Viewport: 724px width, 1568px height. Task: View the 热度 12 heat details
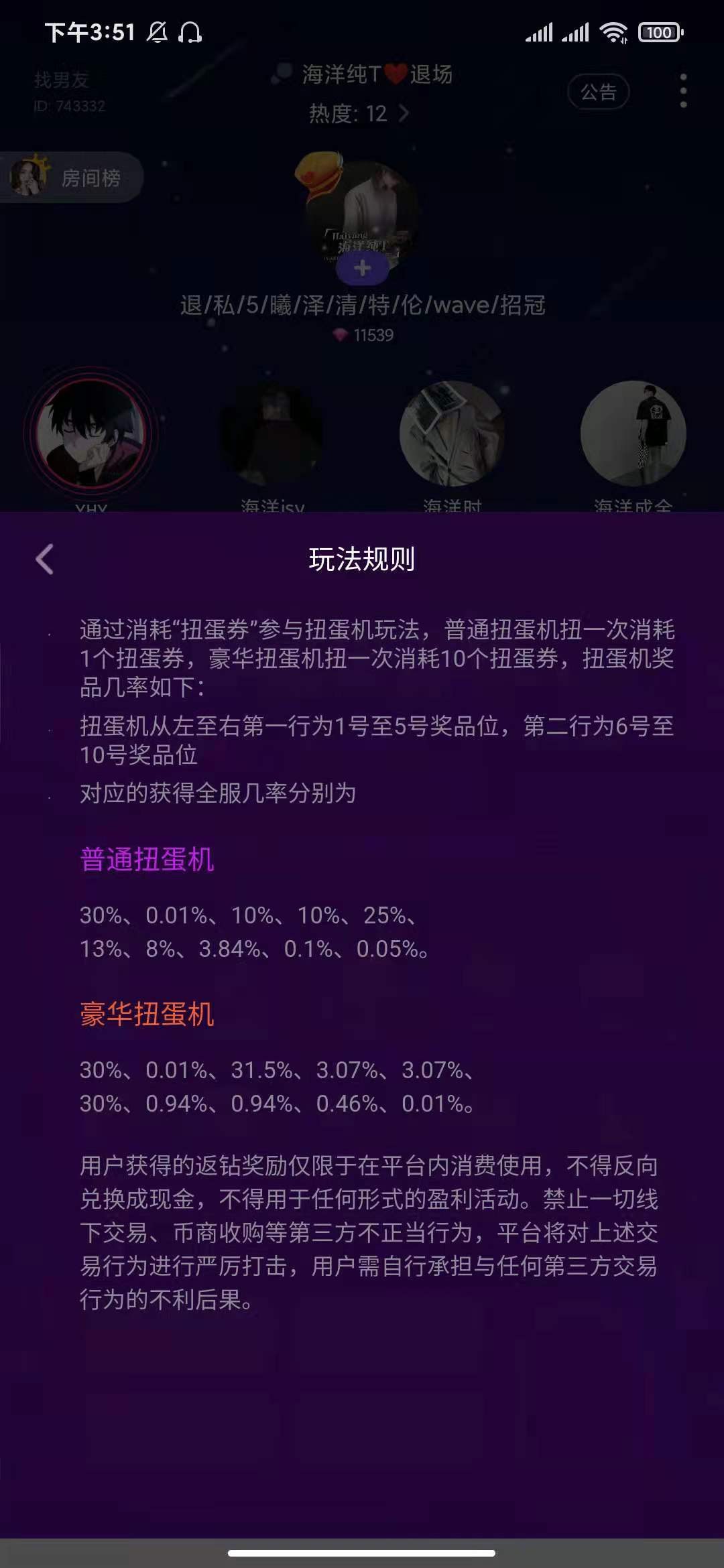coord(358,113)
